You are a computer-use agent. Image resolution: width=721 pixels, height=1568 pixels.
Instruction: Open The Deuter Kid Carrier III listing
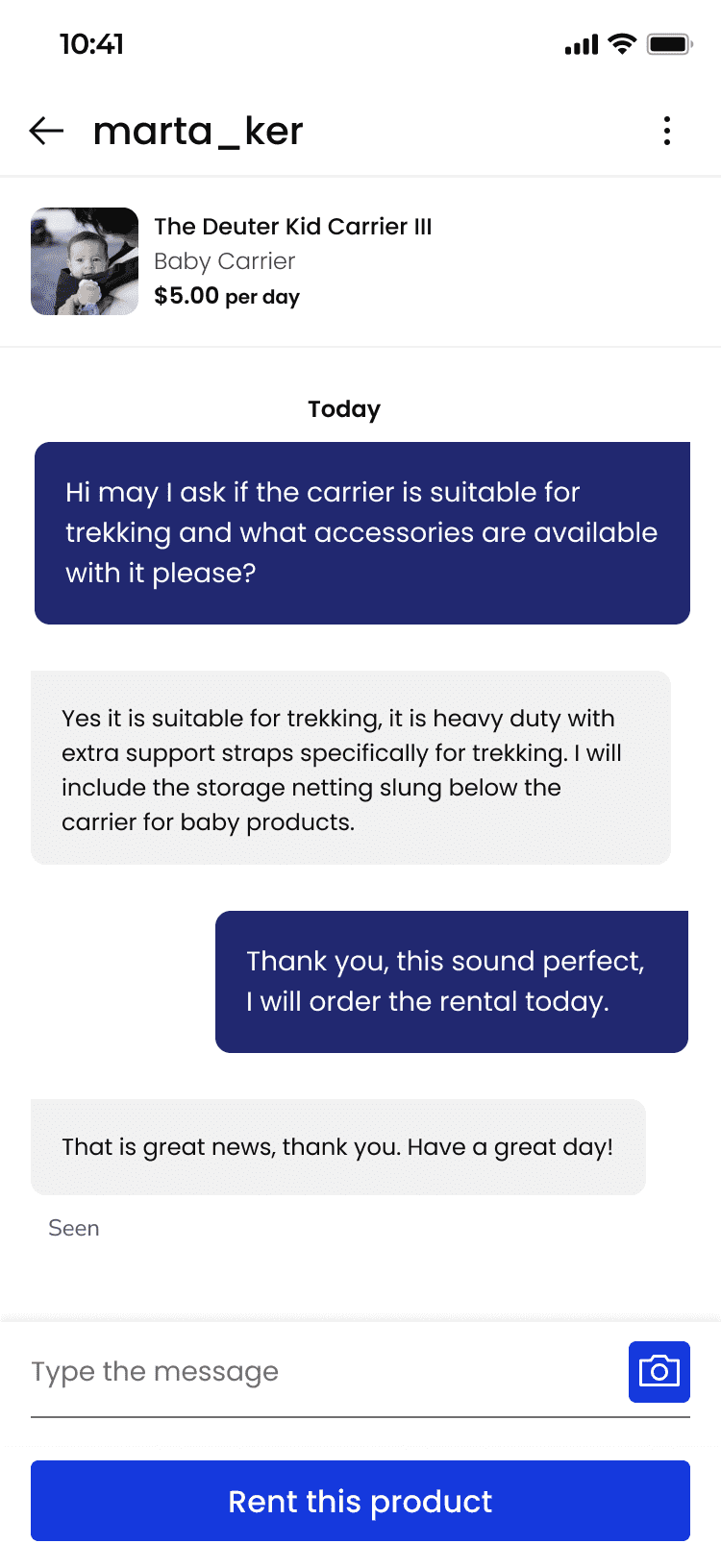[x=292, y=227]
